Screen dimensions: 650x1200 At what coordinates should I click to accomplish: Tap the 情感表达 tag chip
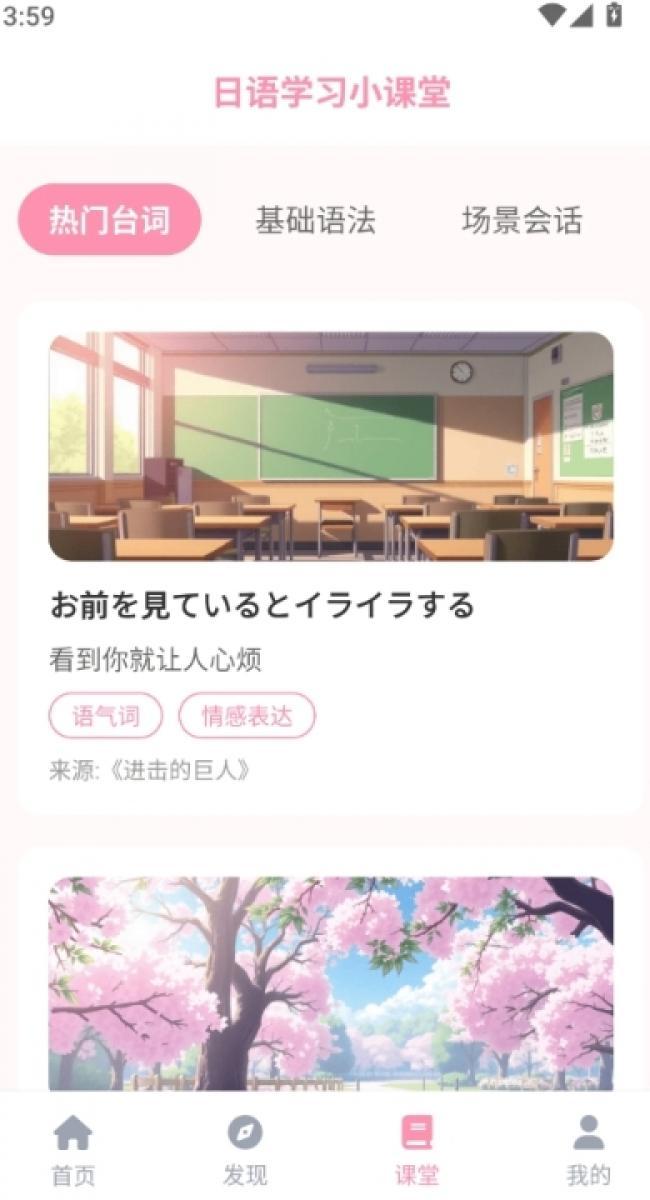coord(247,715)
